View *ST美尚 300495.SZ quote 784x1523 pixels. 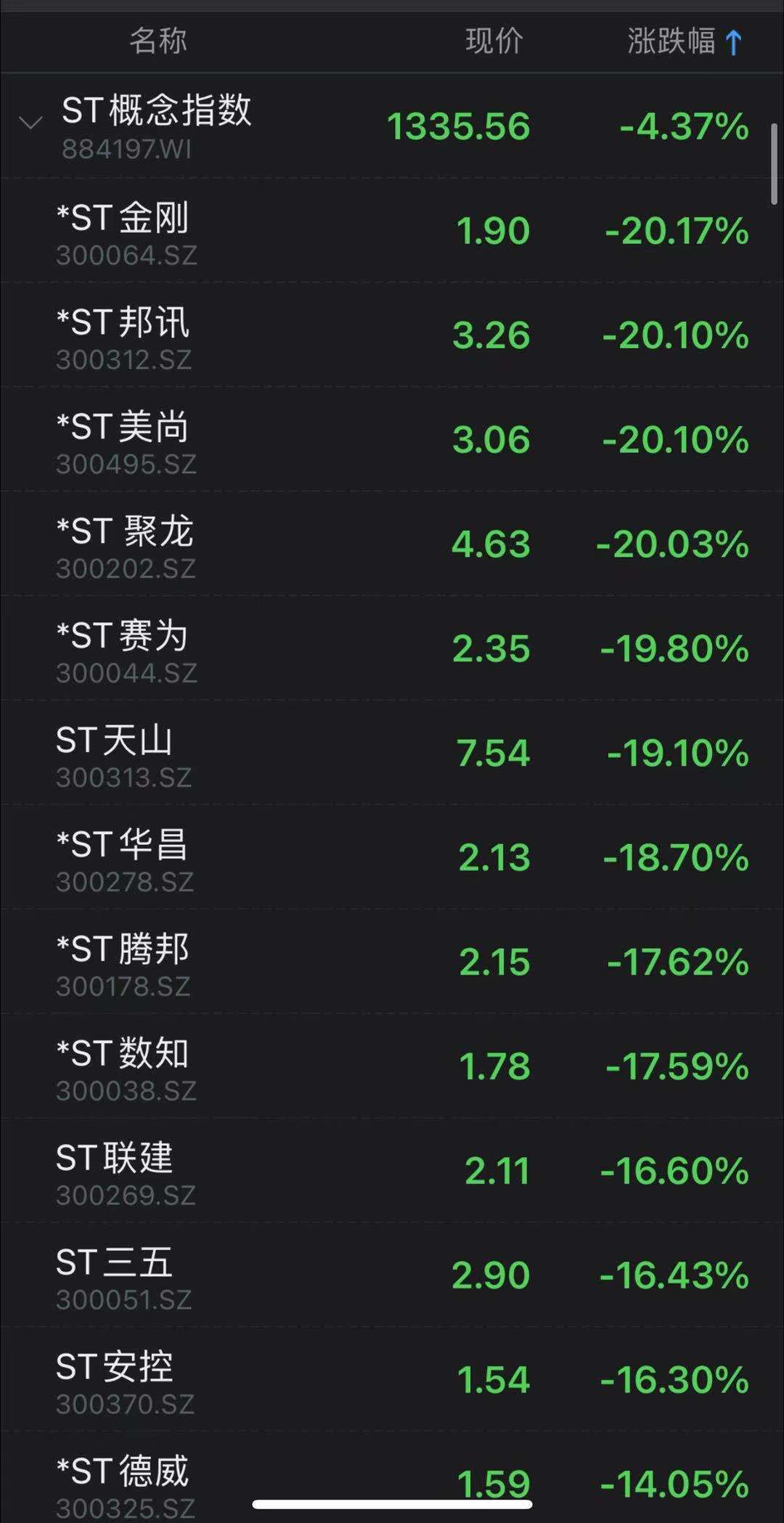pyautogui.click(x=392, y=440)
